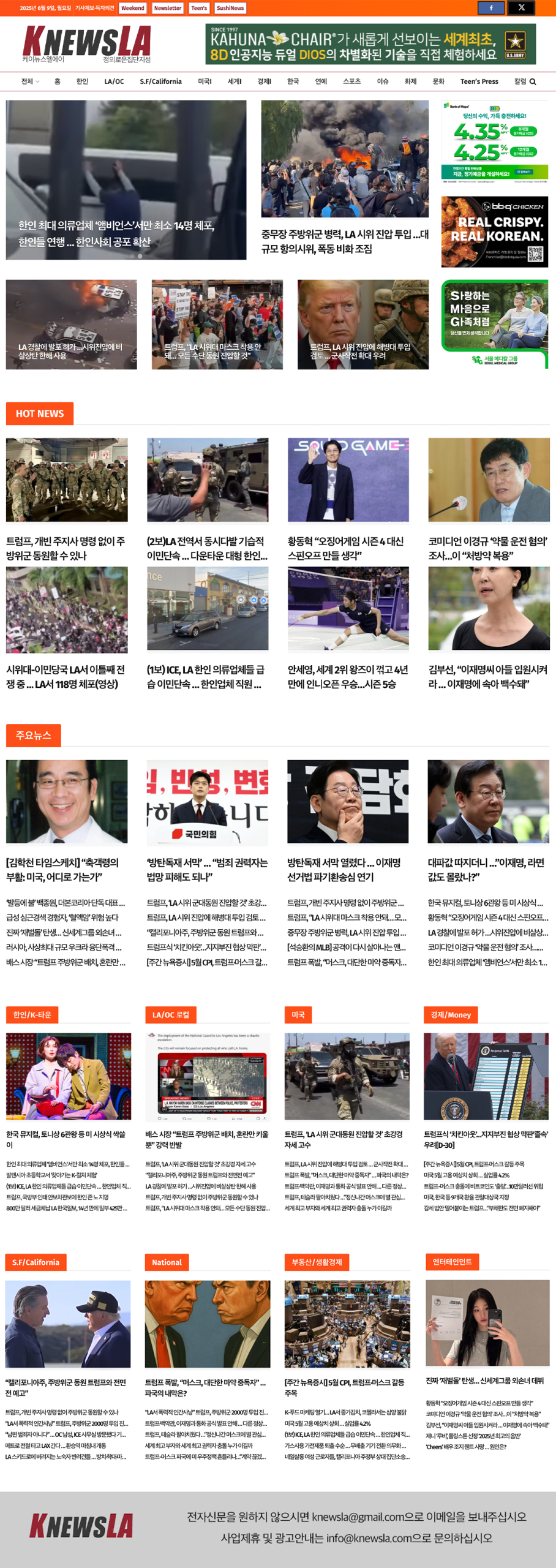
Task: Open the 한인/K-타운 category label
Action: [x=32, y=1015]
